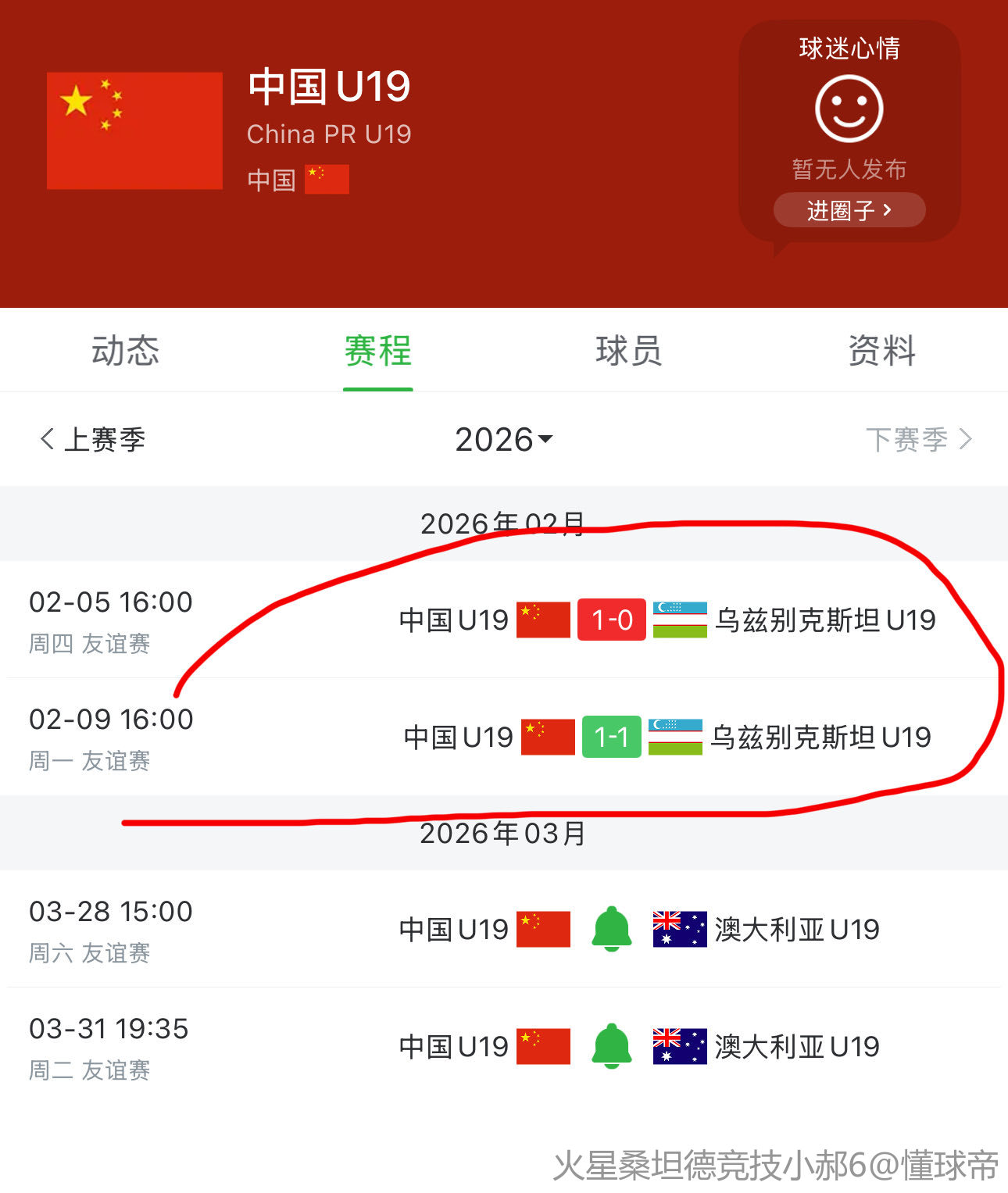Open the 02-09 match with 1-1 score
Screen dimensions: 1008x1193
coord(612,737)
